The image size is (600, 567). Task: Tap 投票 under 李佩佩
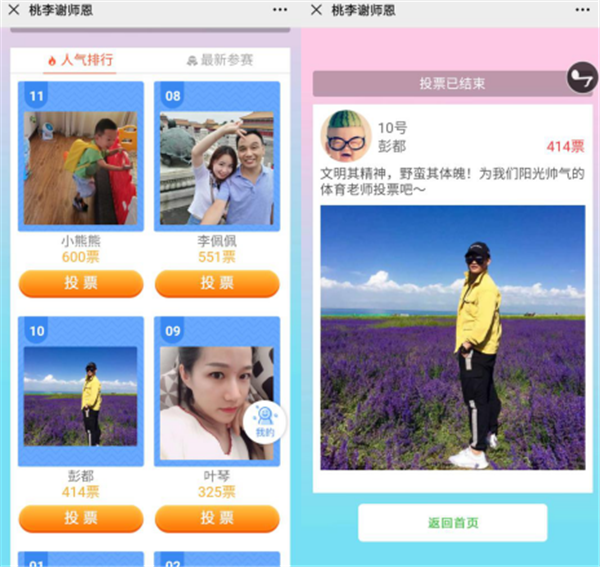pos(217,283)
